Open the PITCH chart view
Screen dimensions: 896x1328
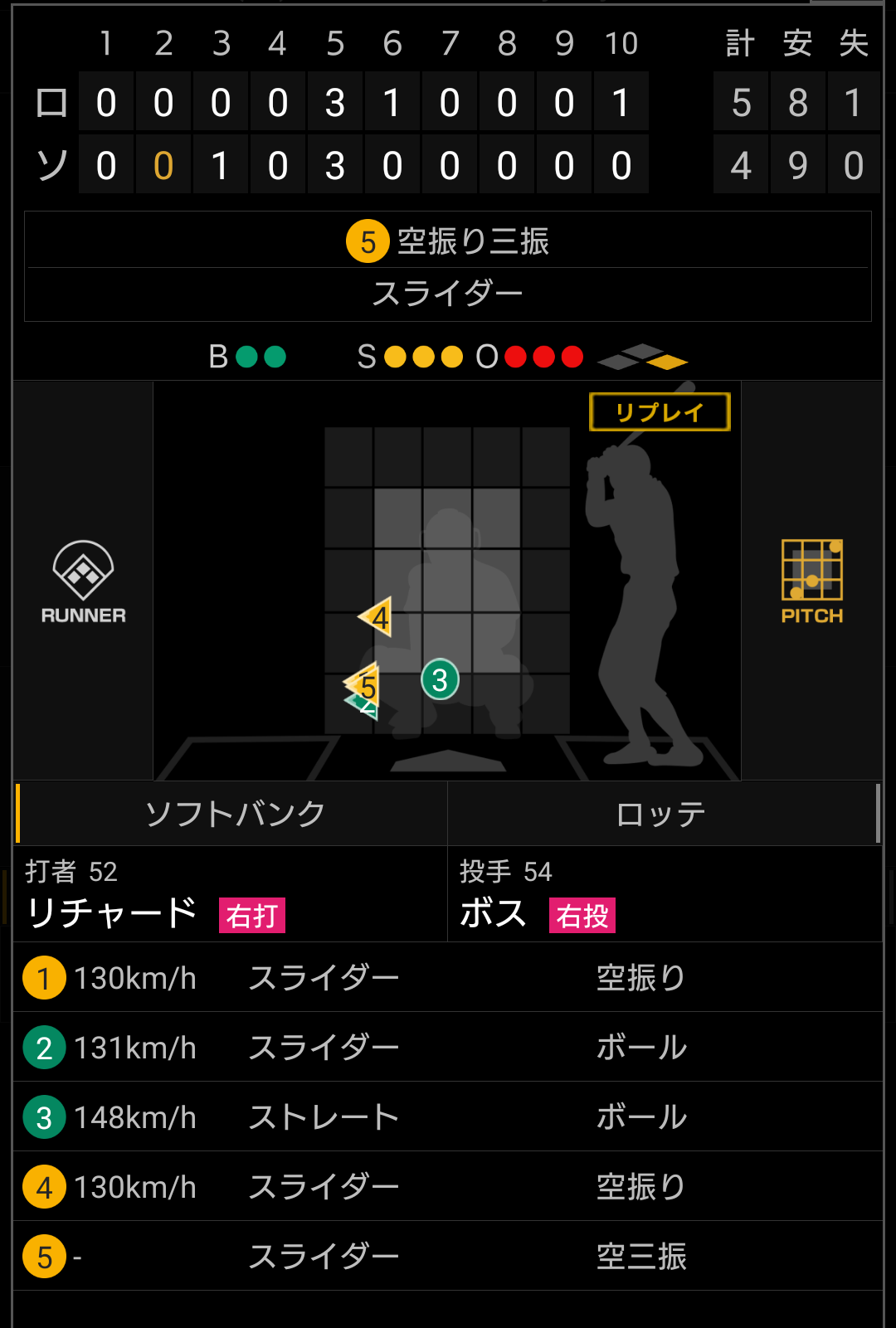click(x=811, y=581)
